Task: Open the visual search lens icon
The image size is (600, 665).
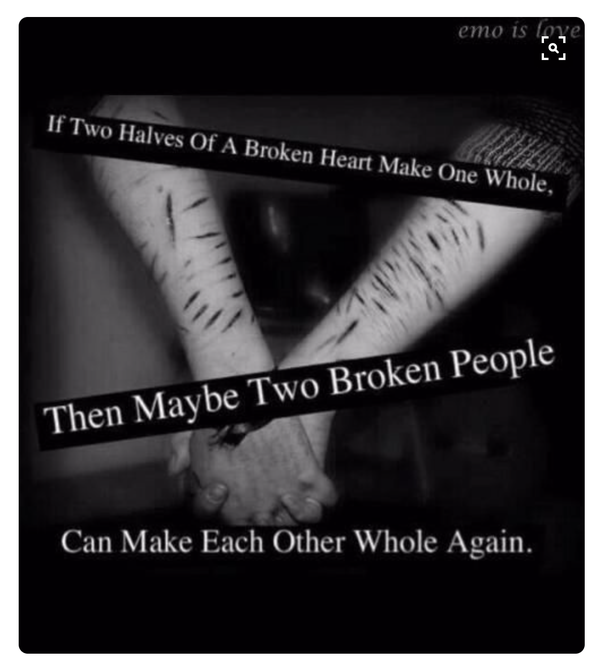Action: tap(553, 48)
